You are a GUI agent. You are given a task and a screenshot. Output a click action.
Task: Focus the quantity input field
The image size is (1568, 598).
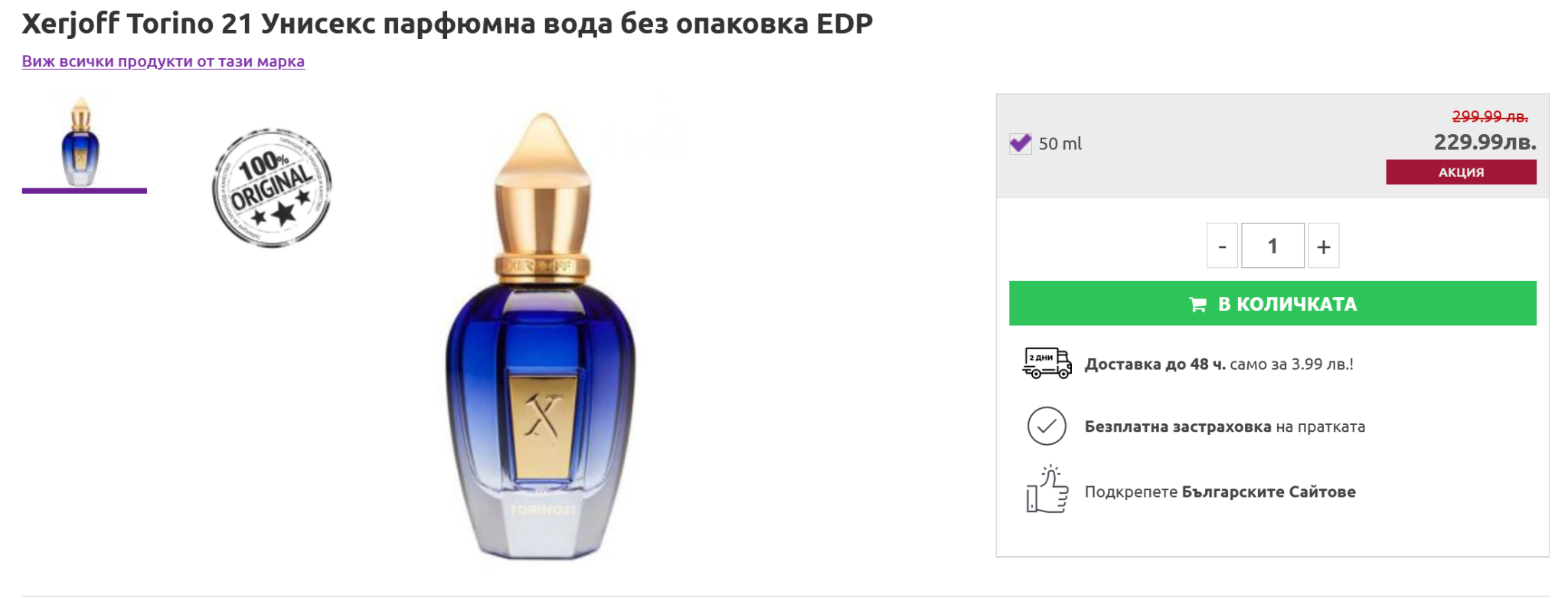[x=1272, y=246]
